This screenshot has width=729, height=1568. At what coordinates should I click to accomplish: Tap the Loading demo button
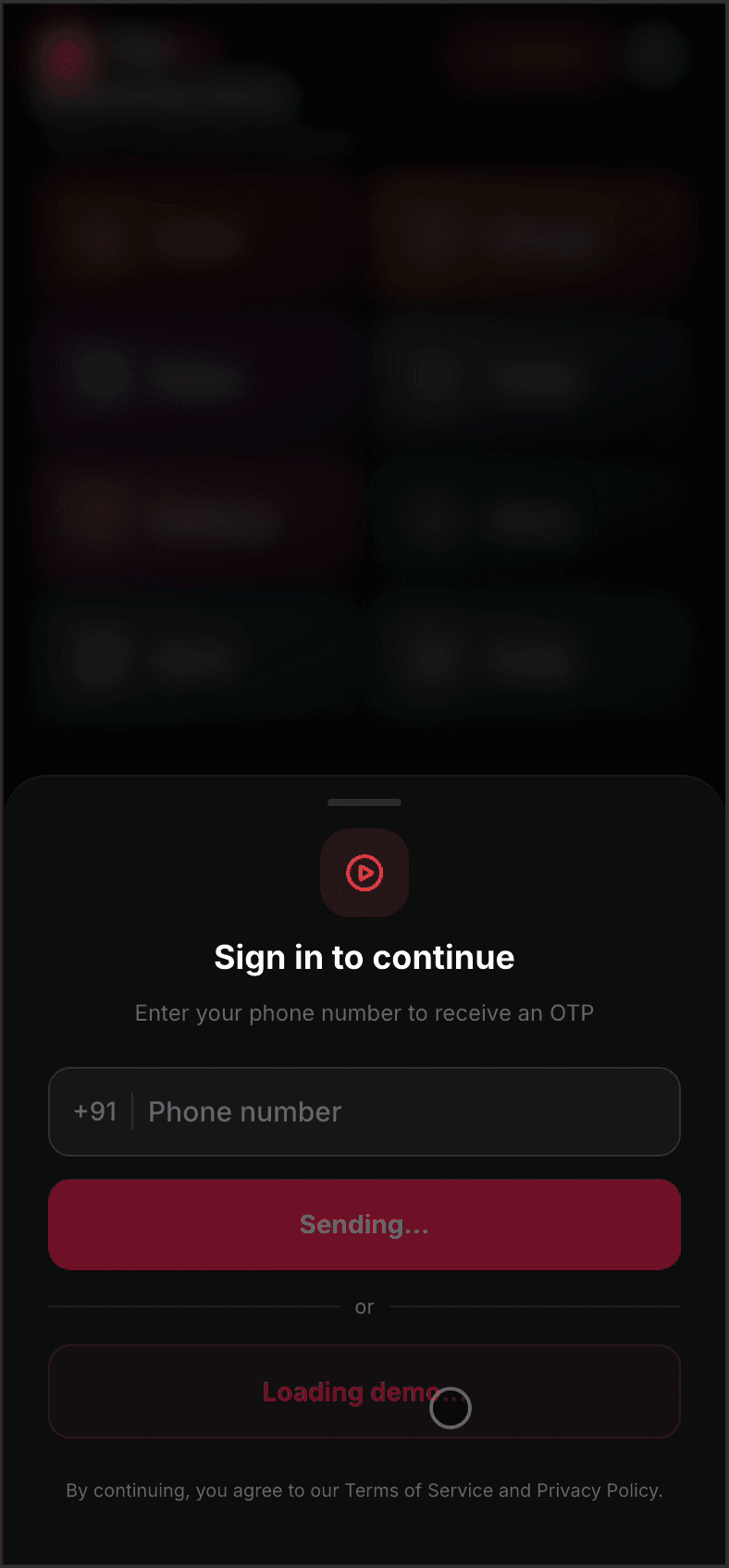[364, 1391]
